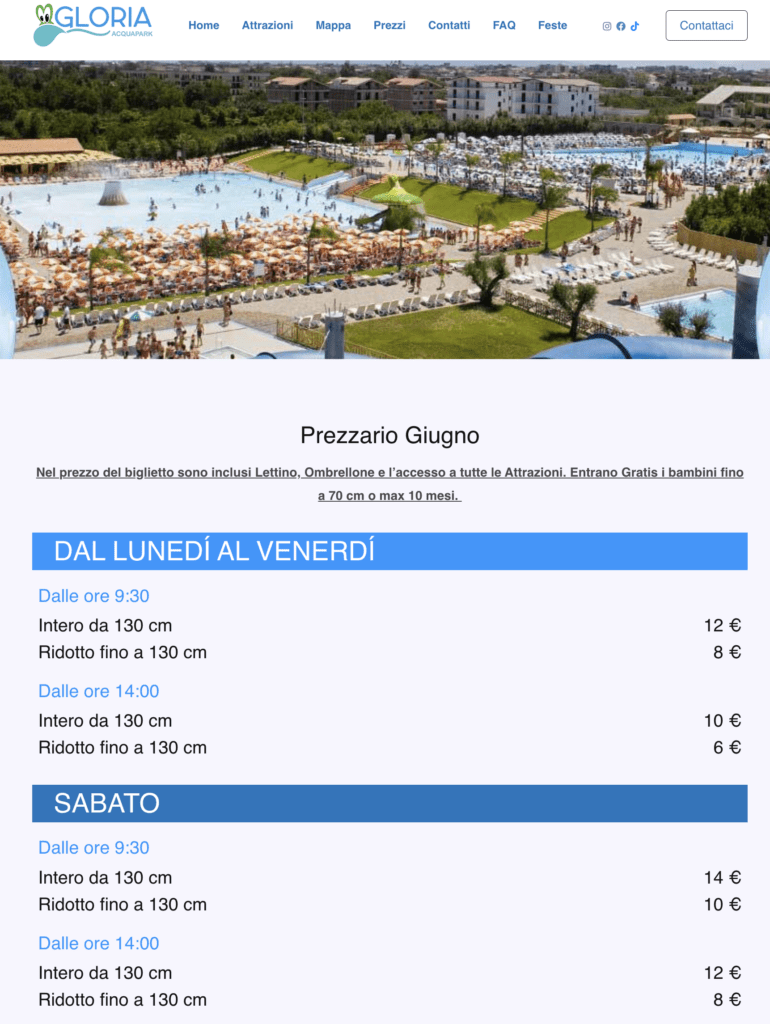Go to the Feste page
The width and height of the screenshot is (770, 1024).
point(552,25)
